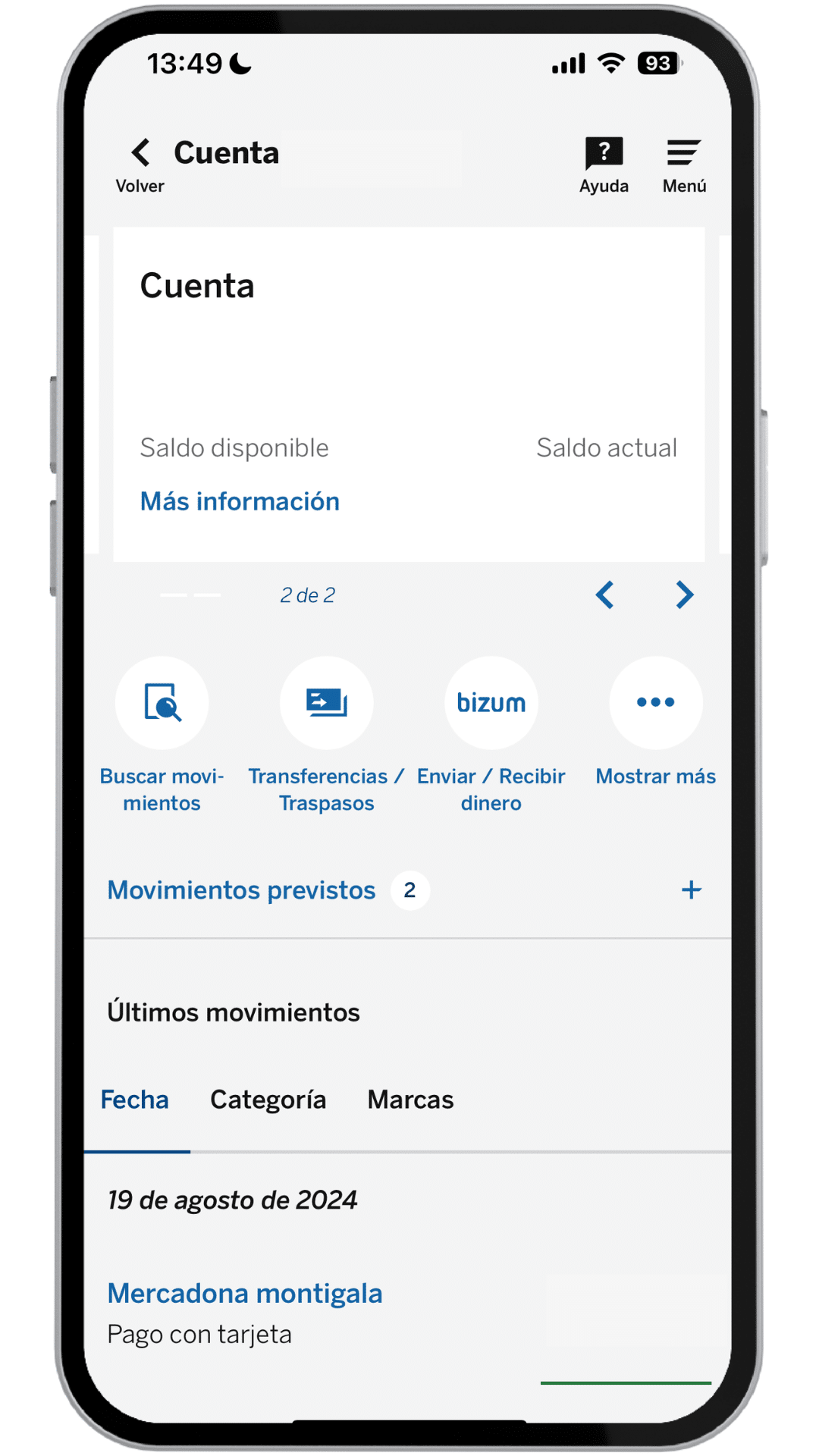Open Buscar movimientos
The height and width of the screenshot is (1456, 819).
(162, 703)
